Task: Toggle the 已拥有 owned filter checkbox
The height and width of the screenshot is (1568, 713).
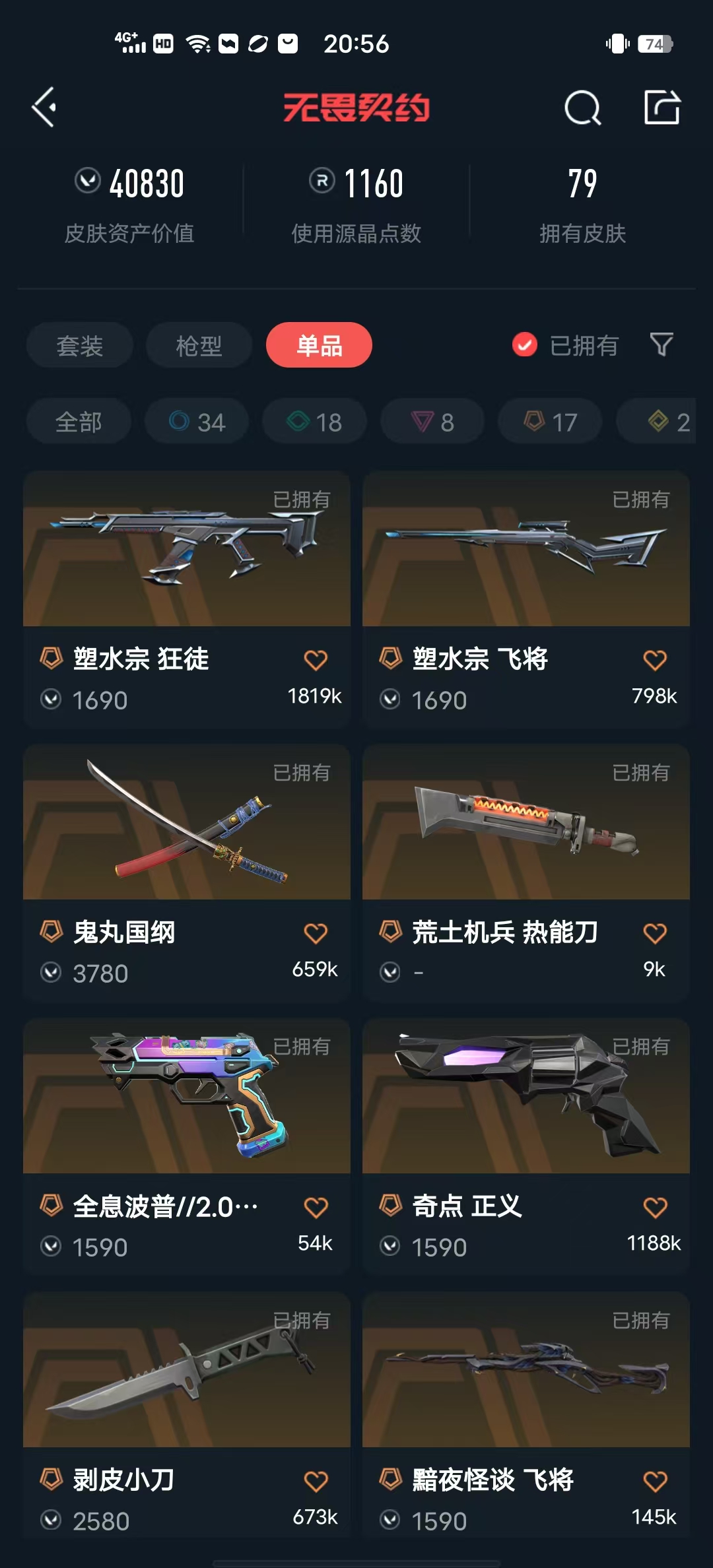Action: tap(525, 344)
